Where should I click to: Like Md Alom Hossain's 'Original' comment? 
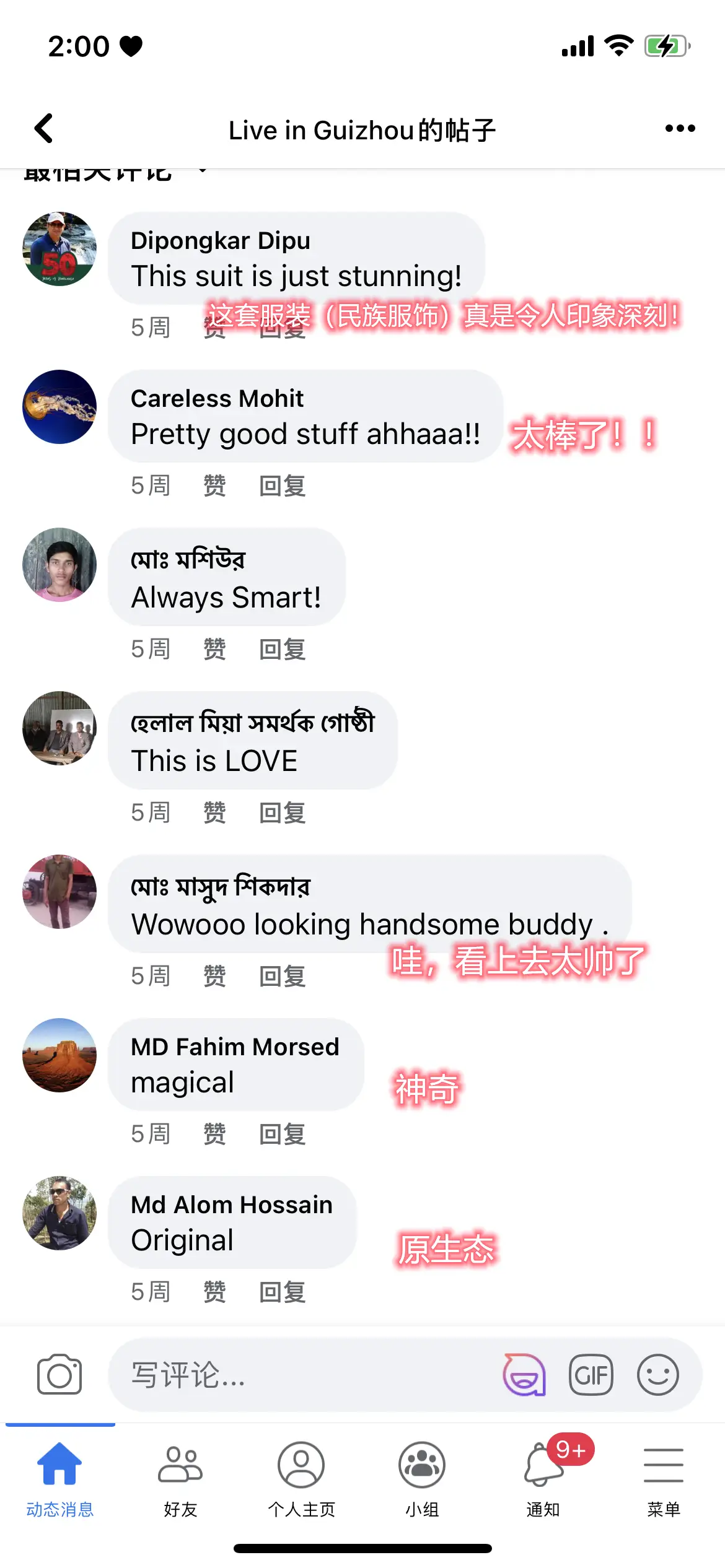point(214,1292)
